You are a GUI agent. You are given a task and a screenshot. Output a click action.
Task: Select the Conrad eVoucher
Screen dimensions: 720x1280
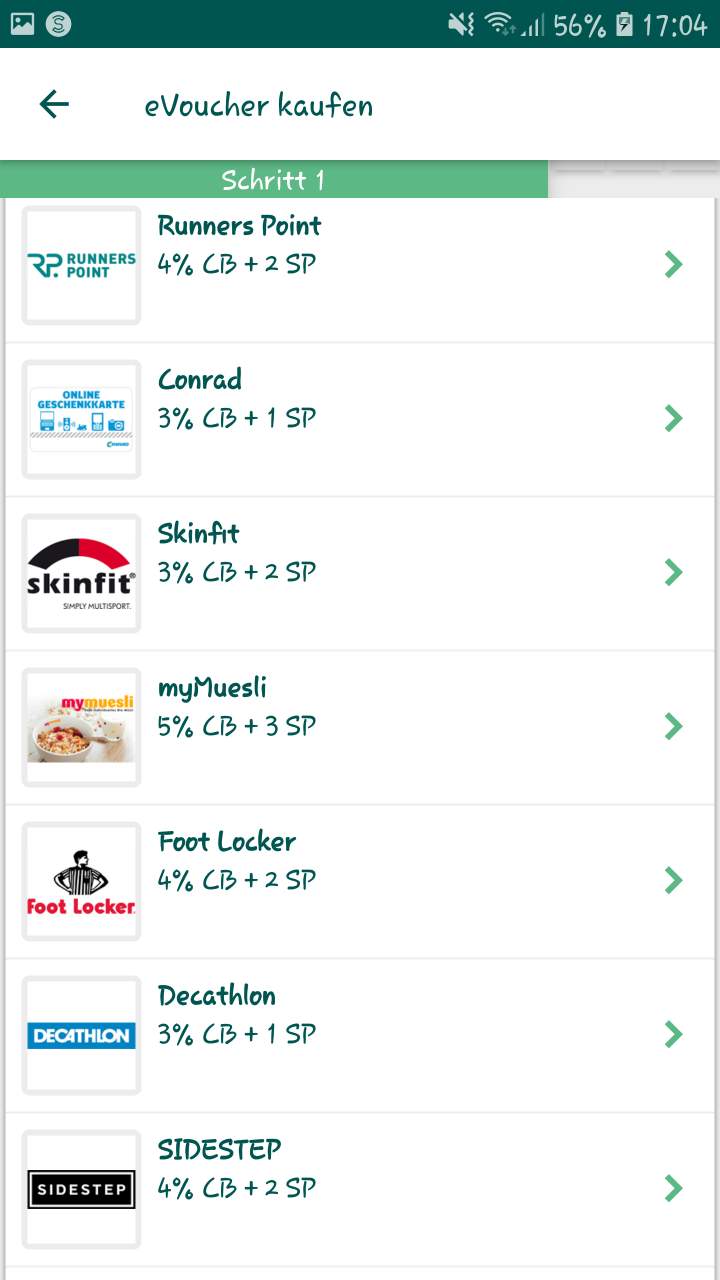click(360, 419)
